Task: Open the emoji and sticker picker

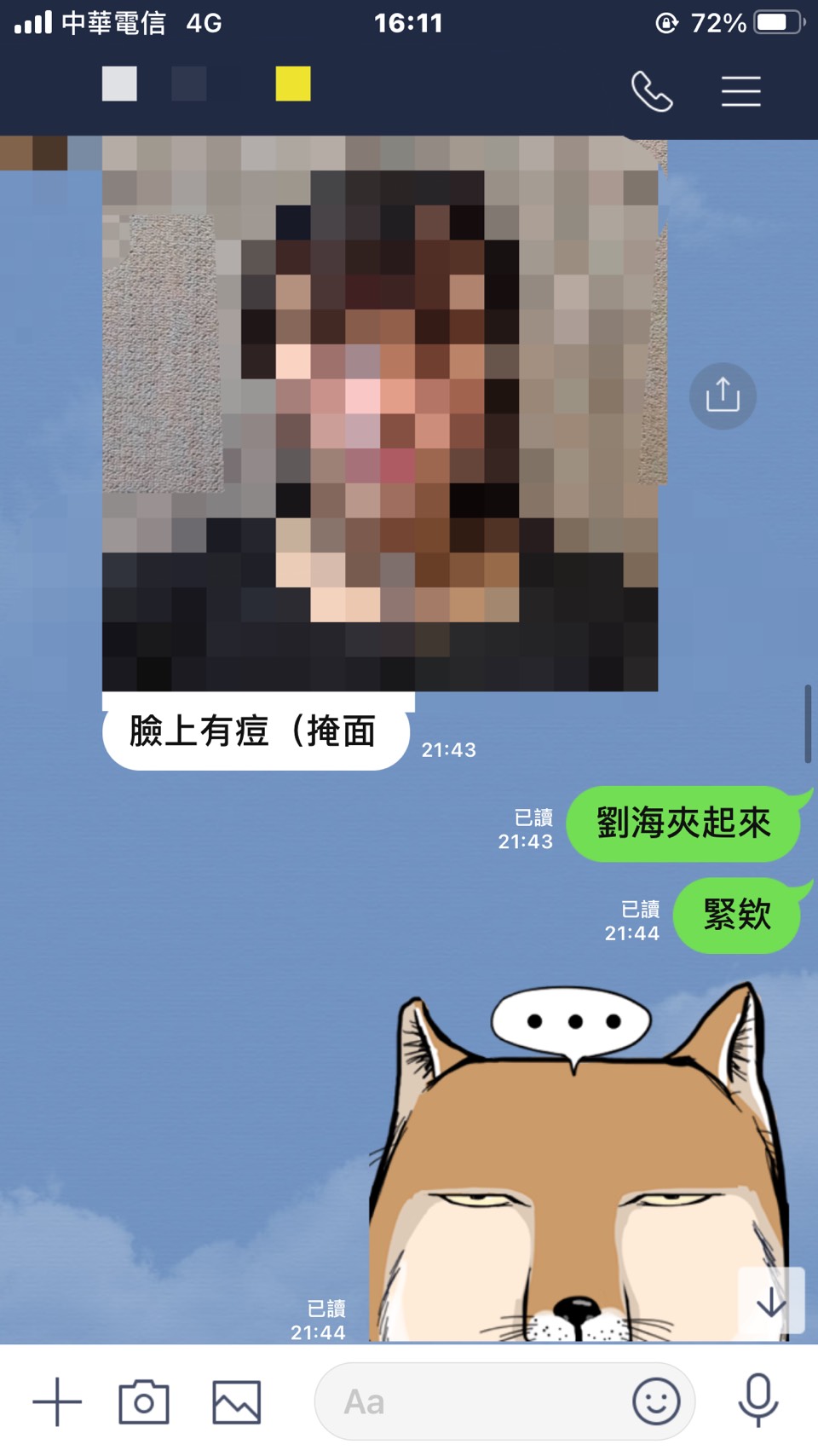Action: click(656, 1401)
